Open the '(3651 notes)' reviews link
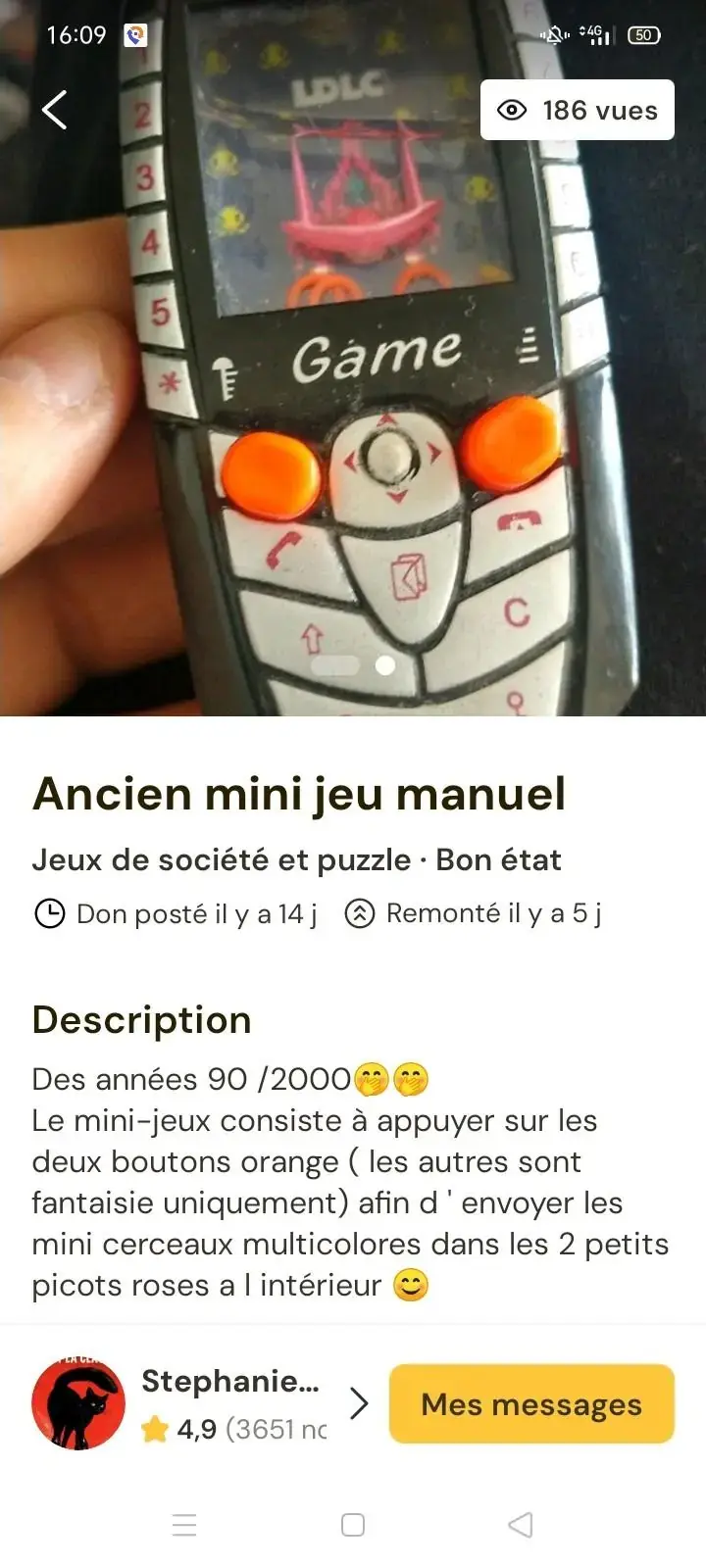 pyautogui.click(x=277, y=1430)
